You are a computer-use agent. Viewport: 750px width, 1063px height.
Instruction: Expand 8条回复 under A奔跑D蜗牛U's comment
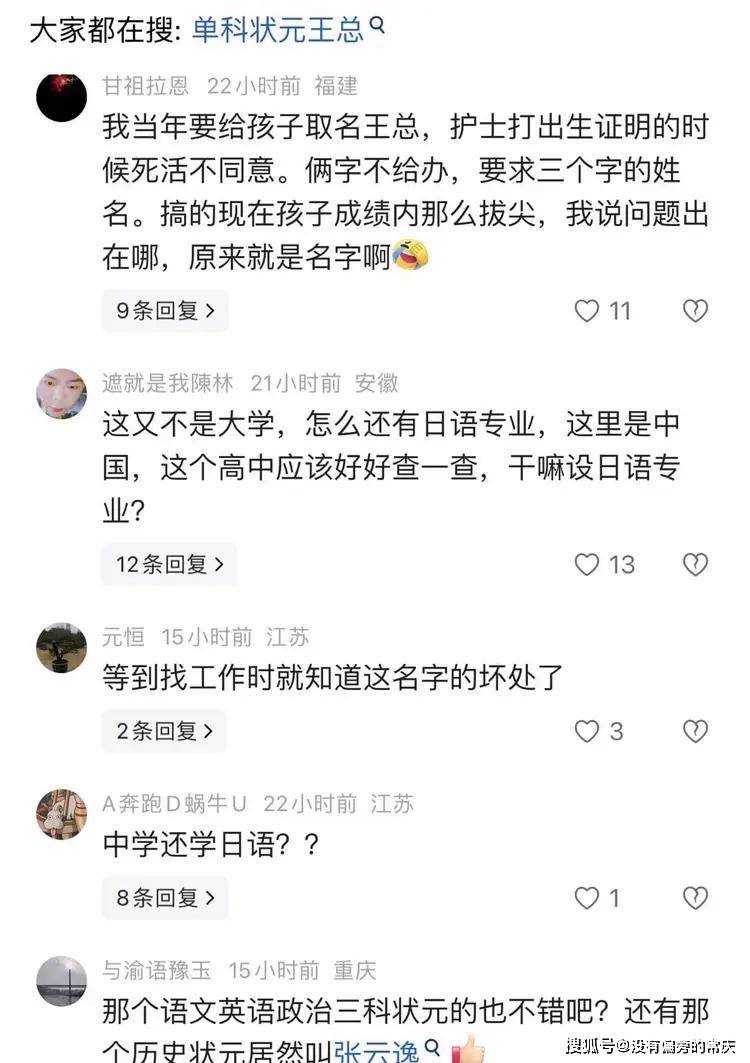pos(165,898)
